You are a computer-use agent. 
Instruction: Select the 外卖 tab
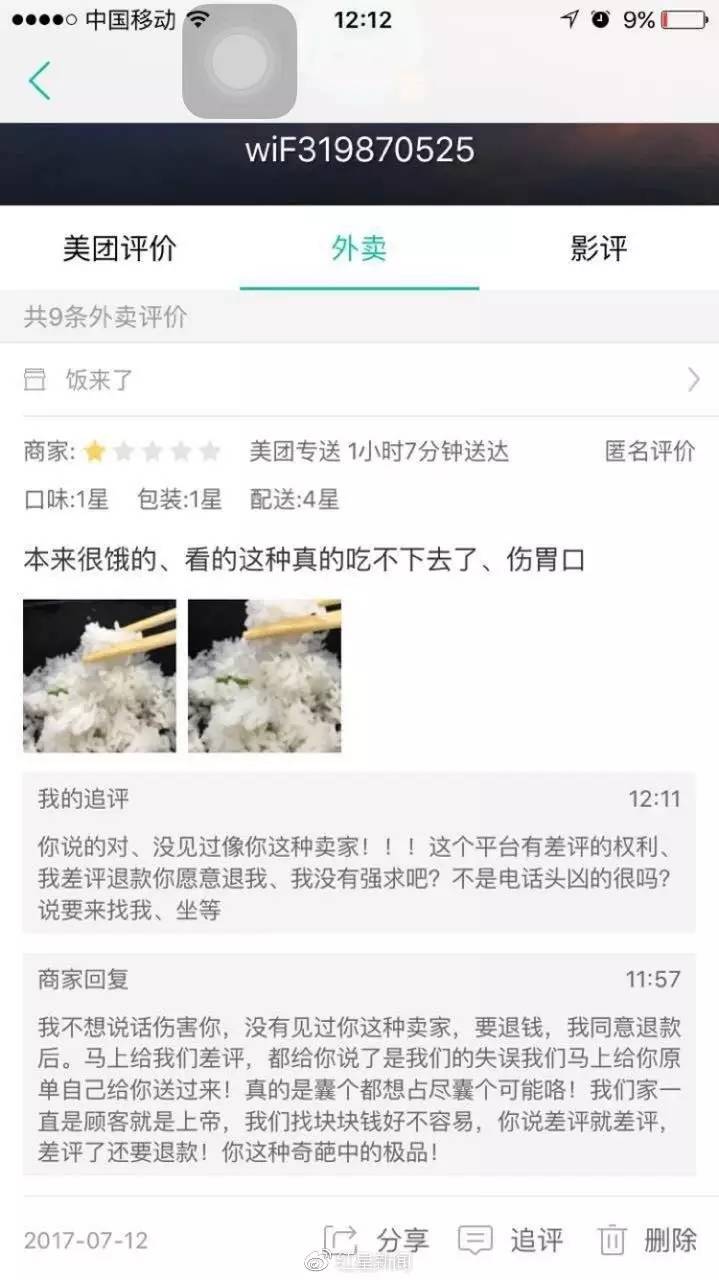[x=359, y=248]
